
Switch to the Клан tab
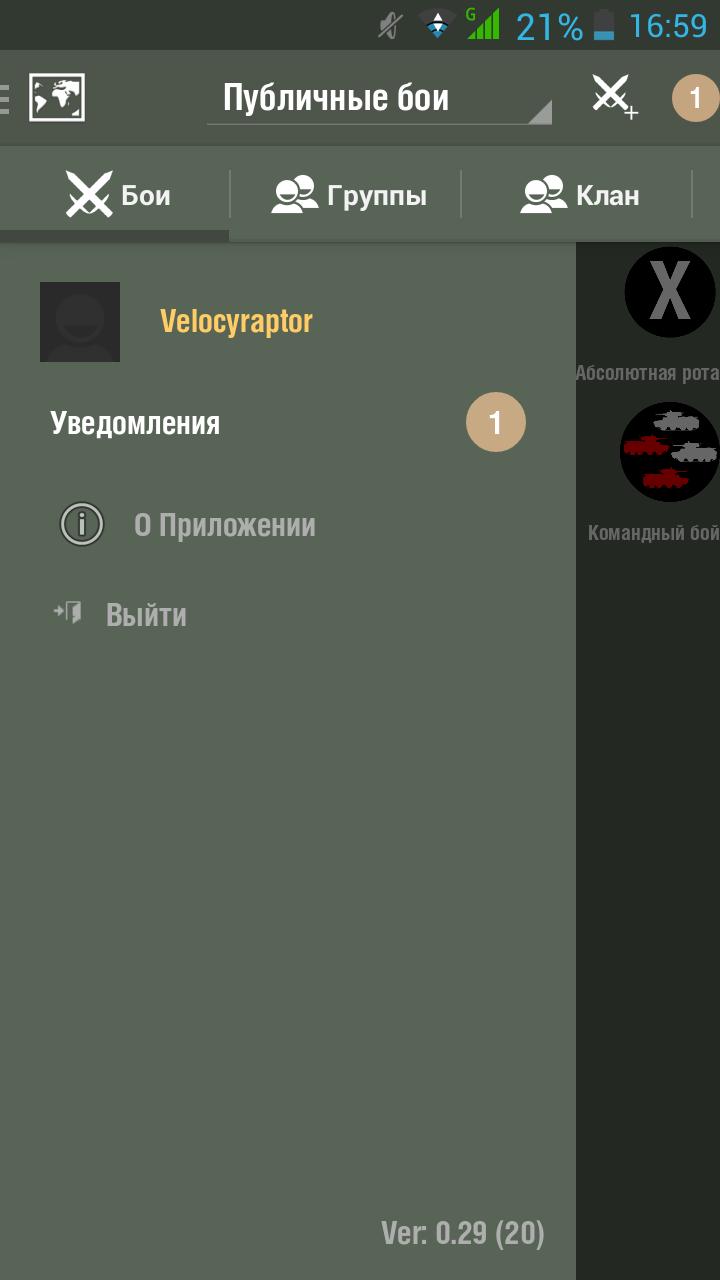tap(579, 195)
